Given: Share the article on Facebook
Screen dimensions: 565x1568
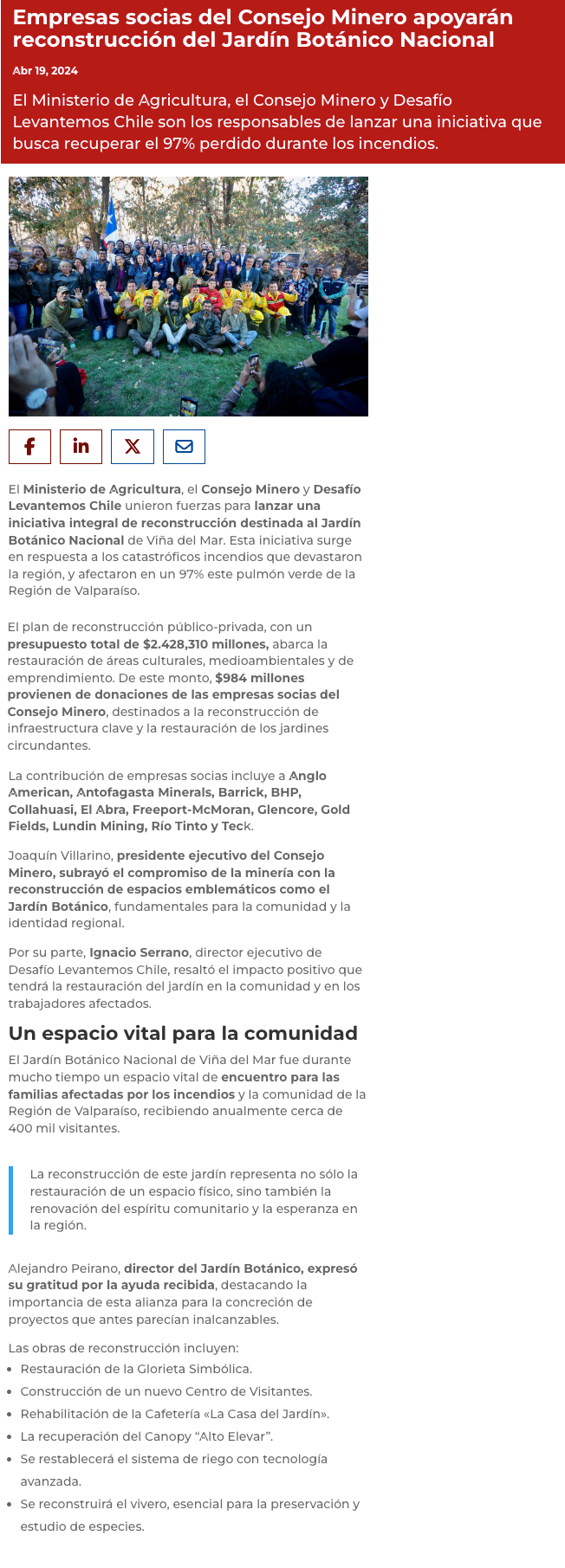Looking at the screenshot, I should click(x=29, y=447).
